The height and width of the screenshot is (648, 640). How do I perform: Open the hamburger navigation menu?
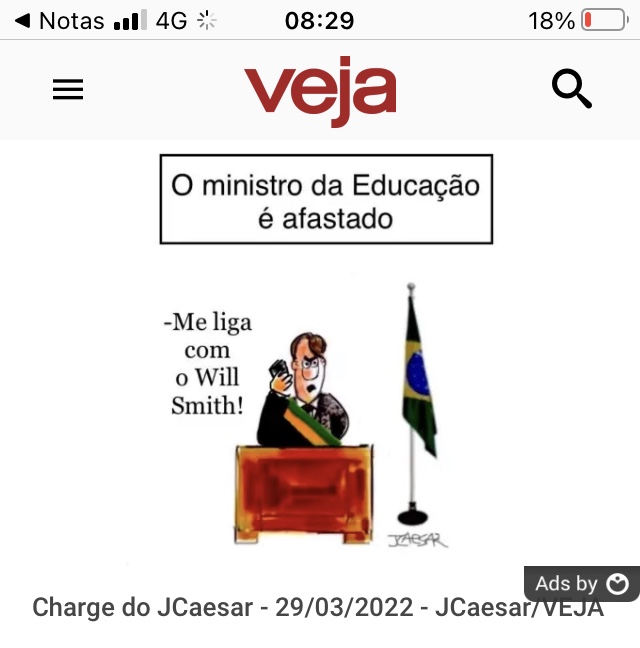(x=68, y=90)
